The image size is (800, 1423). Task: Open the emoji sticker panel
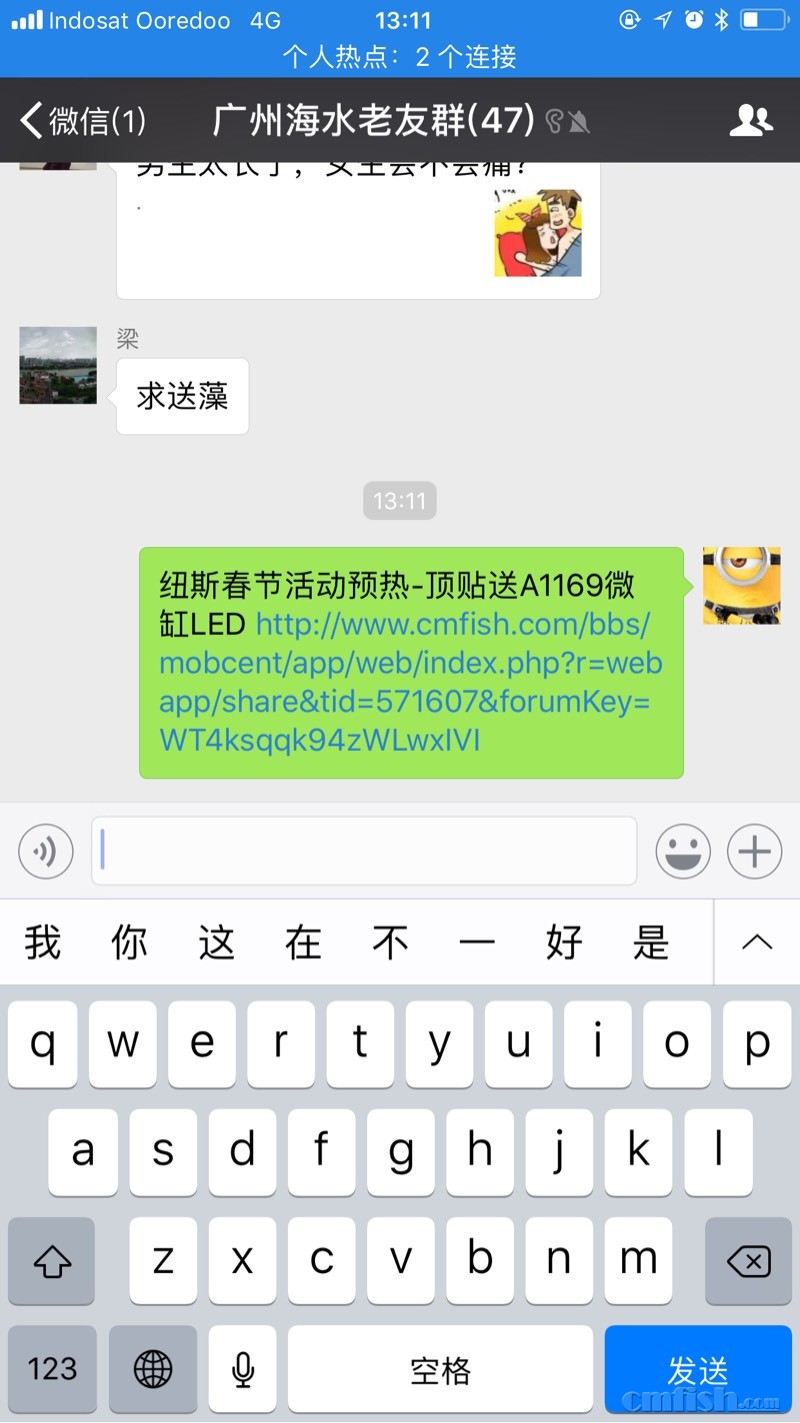(683, 852)
